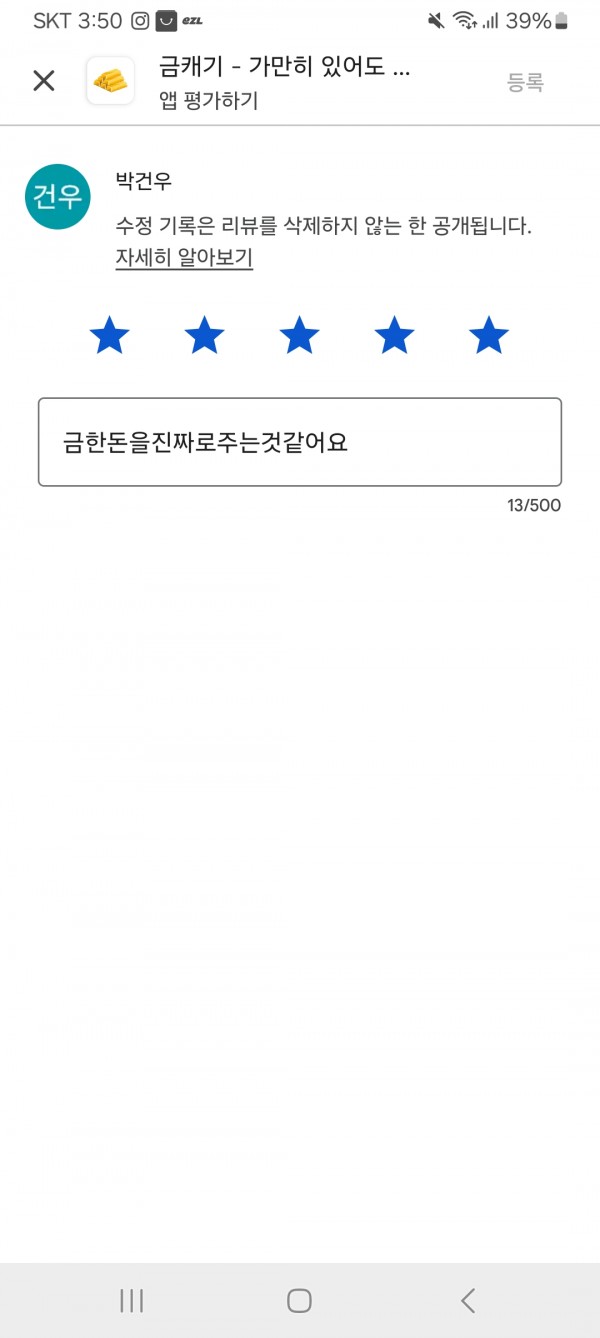Set rating to three stars
Image resolution: width=600 pixels, height=1338 pixels.
299,335
